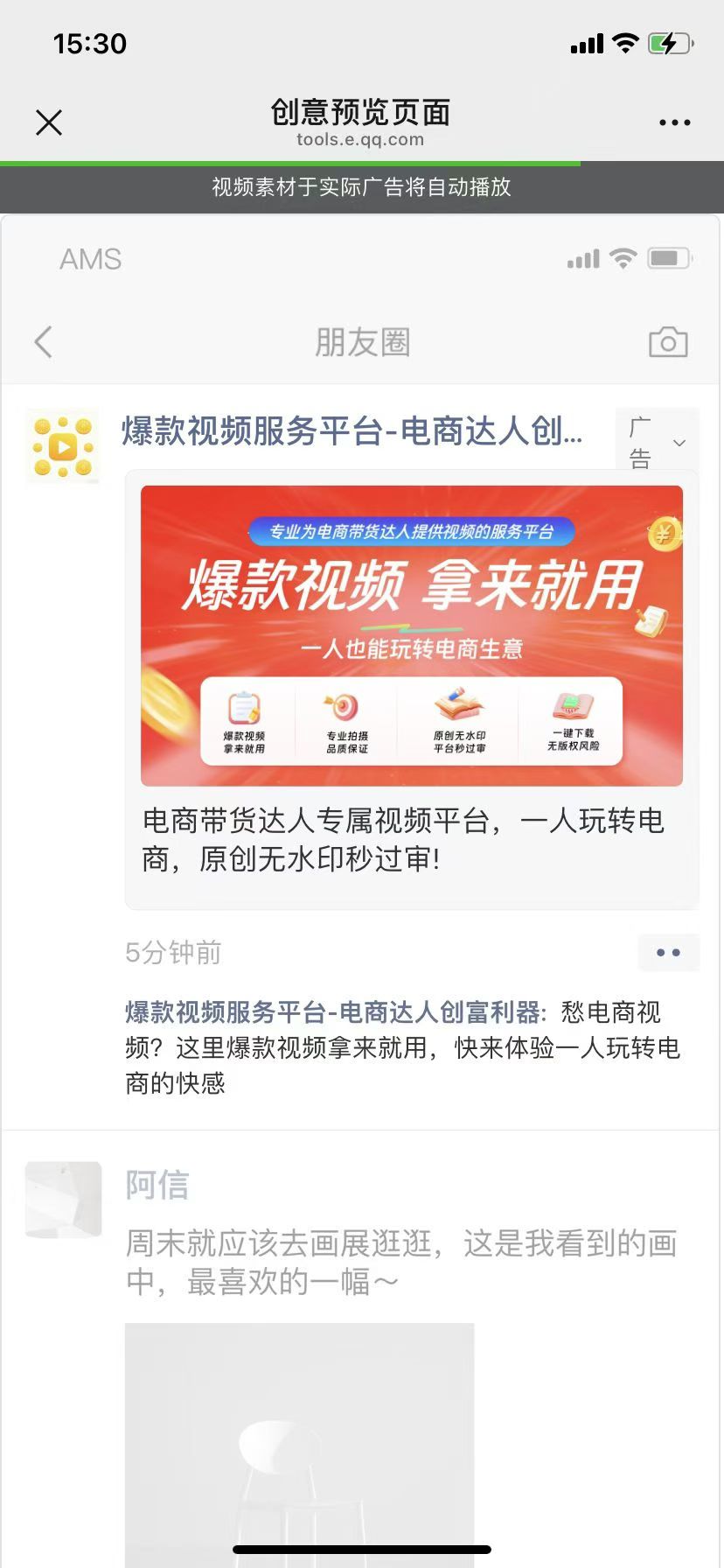This screenshot has width=724, height=1568.
Task: Open 阿信's profile name
Action: tap(157, 1186)
